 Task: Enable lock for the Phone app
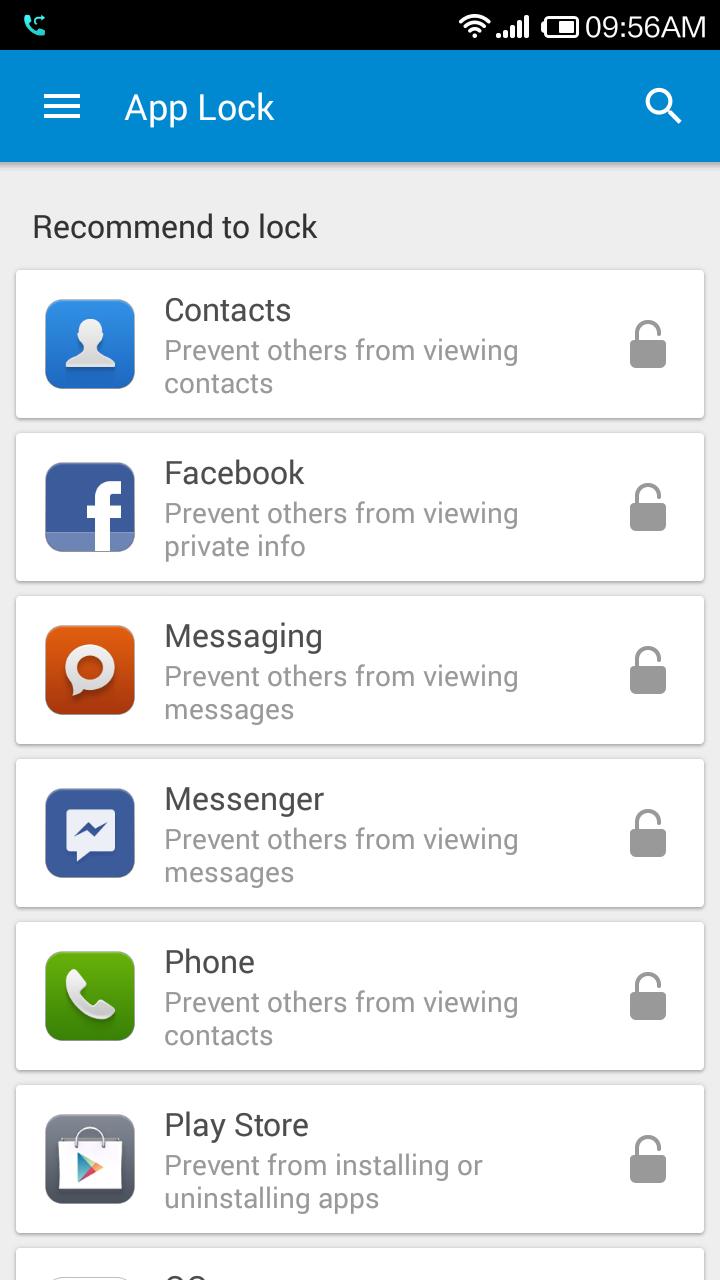tap(647, 995)
